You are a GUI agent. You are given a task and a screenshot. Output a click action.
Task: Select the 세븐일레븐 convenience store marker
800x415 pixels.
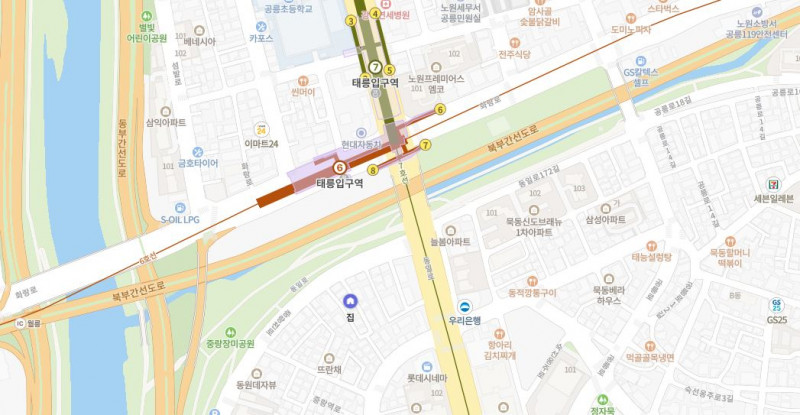click(772, 184)
